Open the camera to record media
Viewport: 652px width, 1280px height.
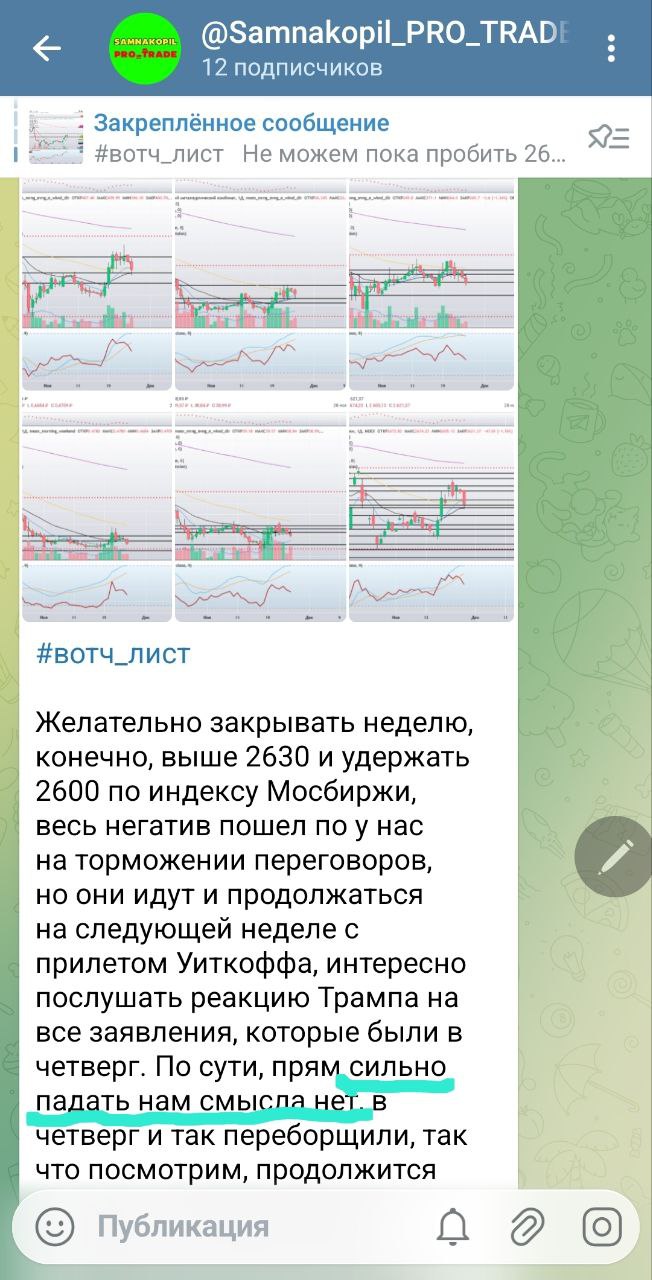click(602, 1227)
